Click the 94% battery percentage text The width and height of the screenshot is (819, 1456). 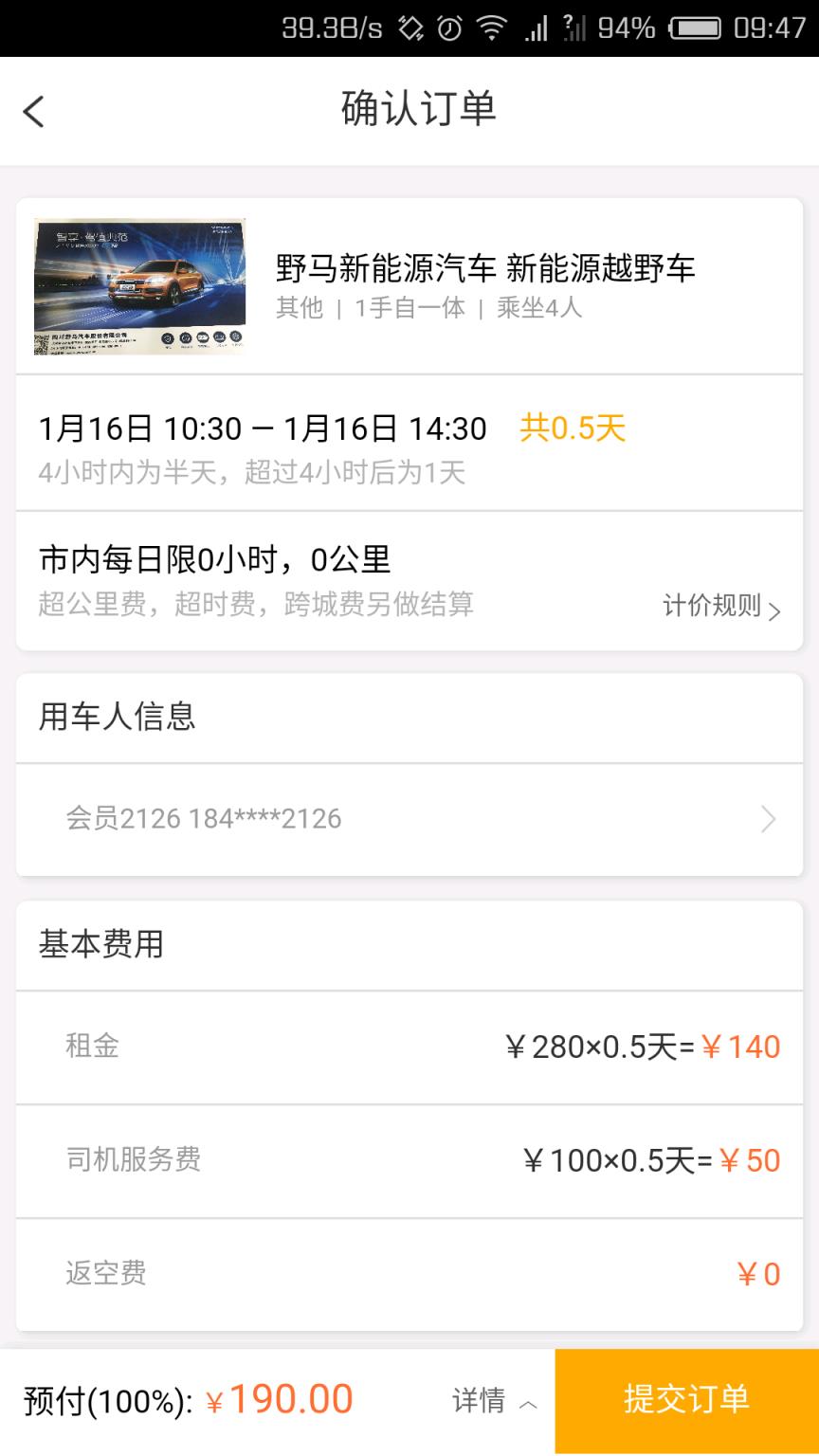(627, 27)
